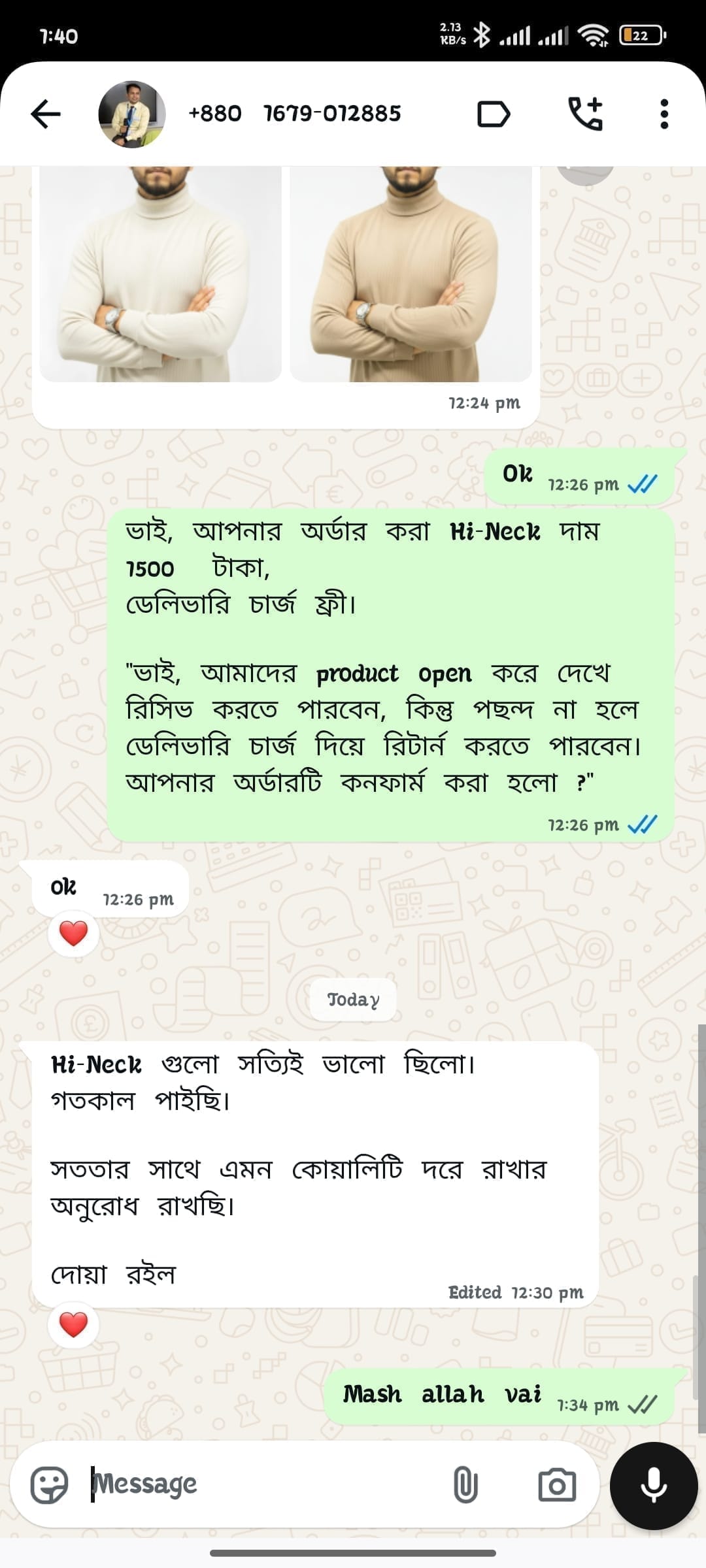Open contact info for +880 1679-012885
The height and width of the screenshot is (1568, 706).
[294, 114]
